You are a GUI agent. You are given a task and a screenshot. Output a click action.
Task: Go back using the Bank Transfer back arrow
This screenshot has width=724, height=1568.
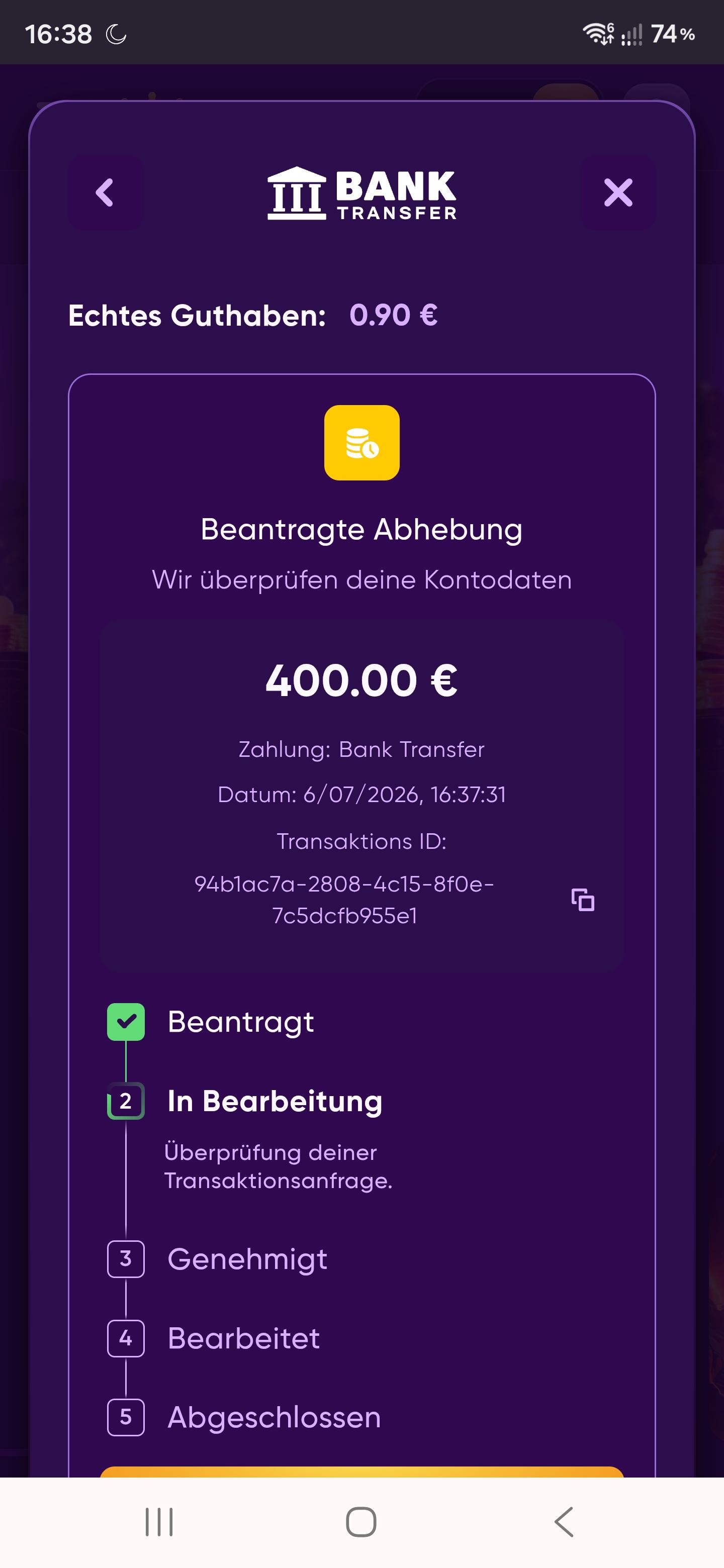(x=105, y=193)
